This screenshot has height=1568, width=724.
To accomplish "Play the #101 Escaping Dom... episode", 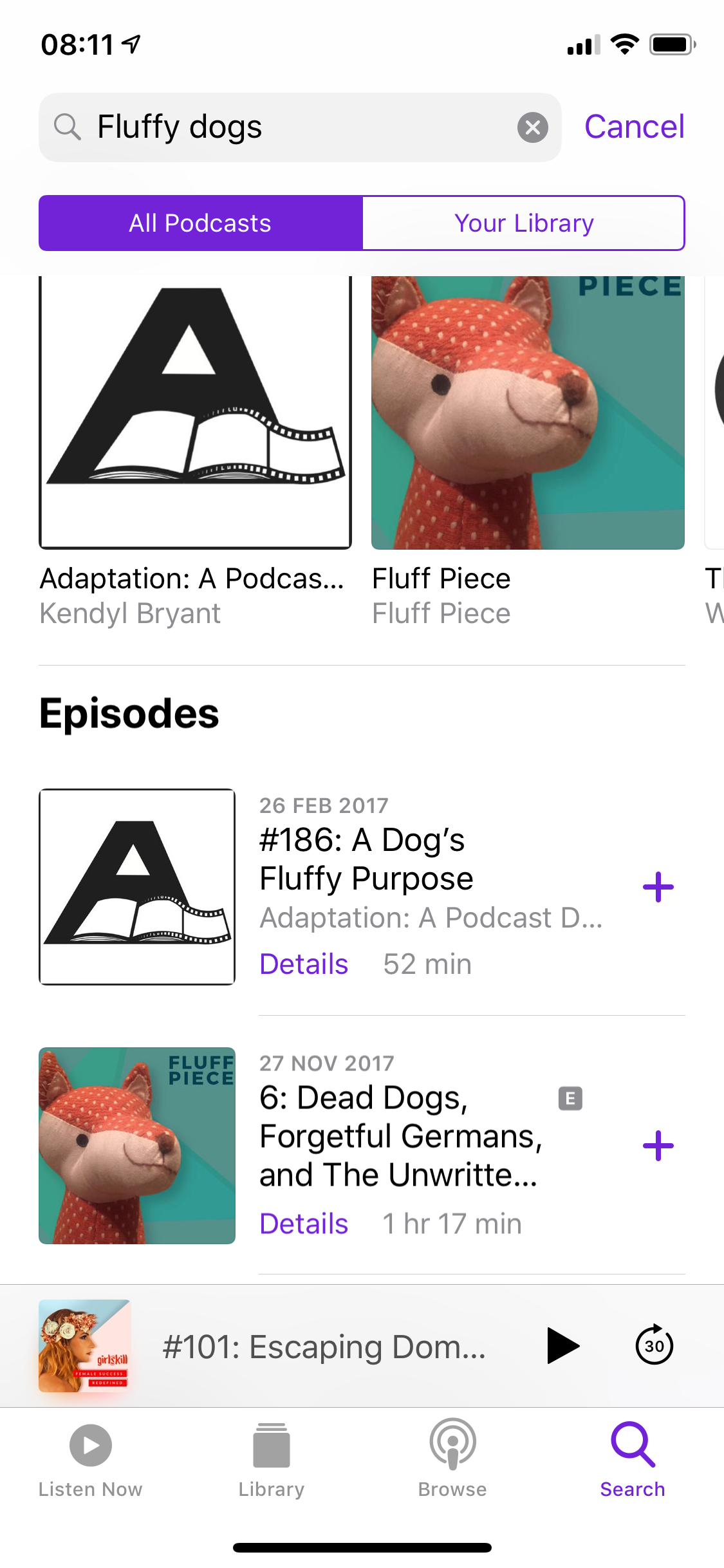I will click(x=562, y=1345).
